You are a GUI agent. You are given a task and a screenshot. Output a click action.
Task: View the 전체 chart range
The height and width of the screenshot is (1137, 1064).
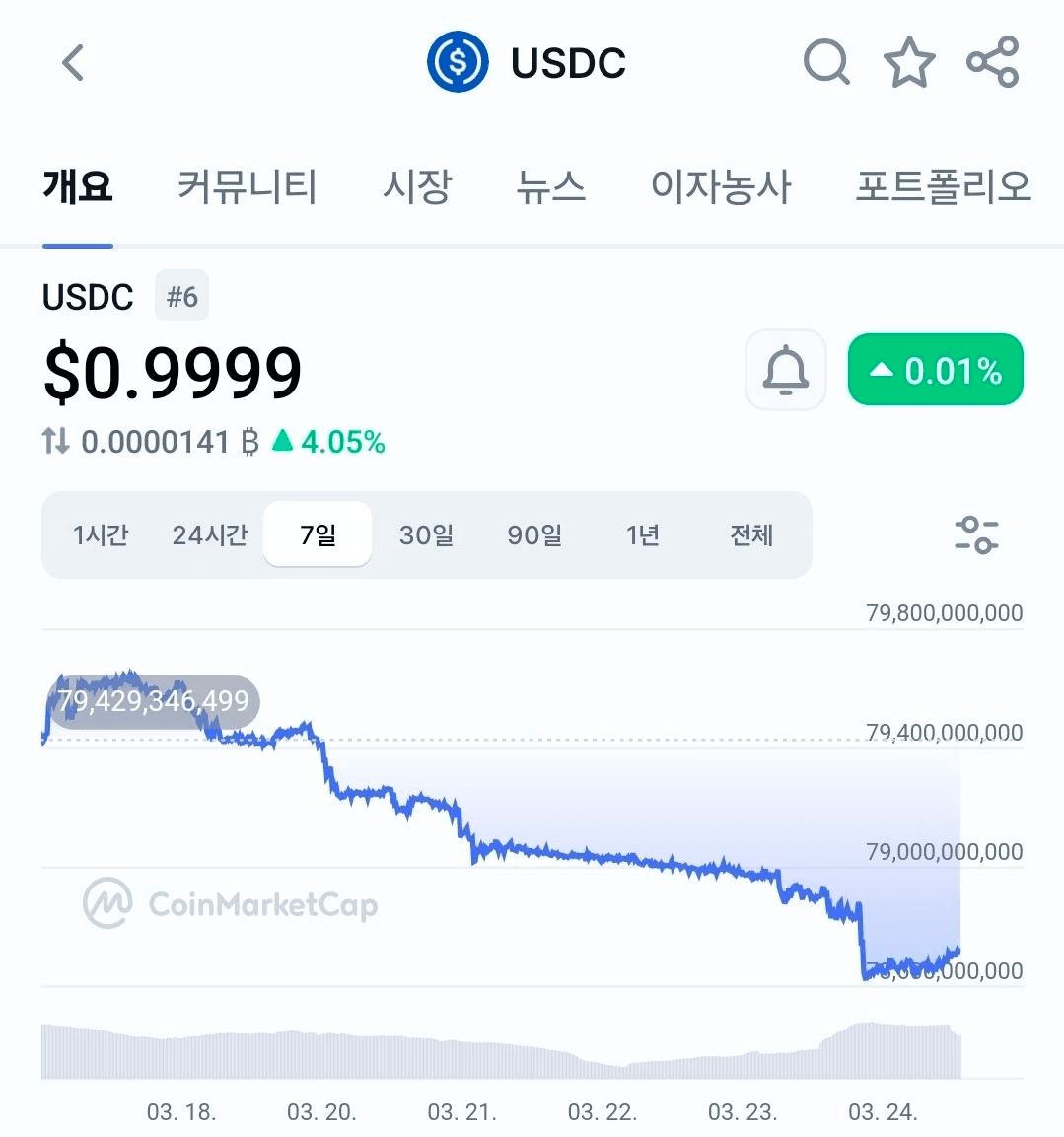pyautogui.click(x=751, y=535)
